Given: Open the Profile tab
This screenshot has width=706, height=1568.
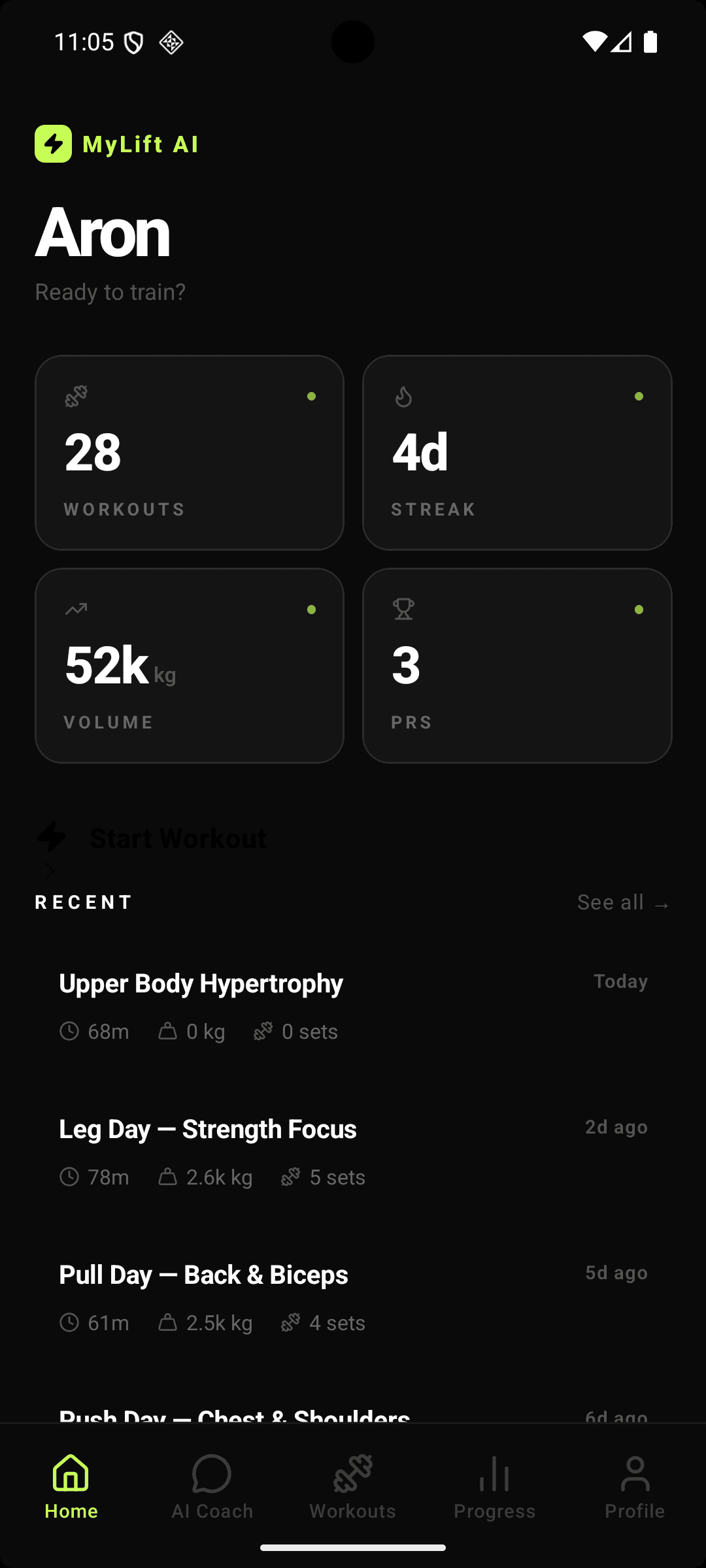Looking at the screenshot, I should click(x=635, y=1486).
